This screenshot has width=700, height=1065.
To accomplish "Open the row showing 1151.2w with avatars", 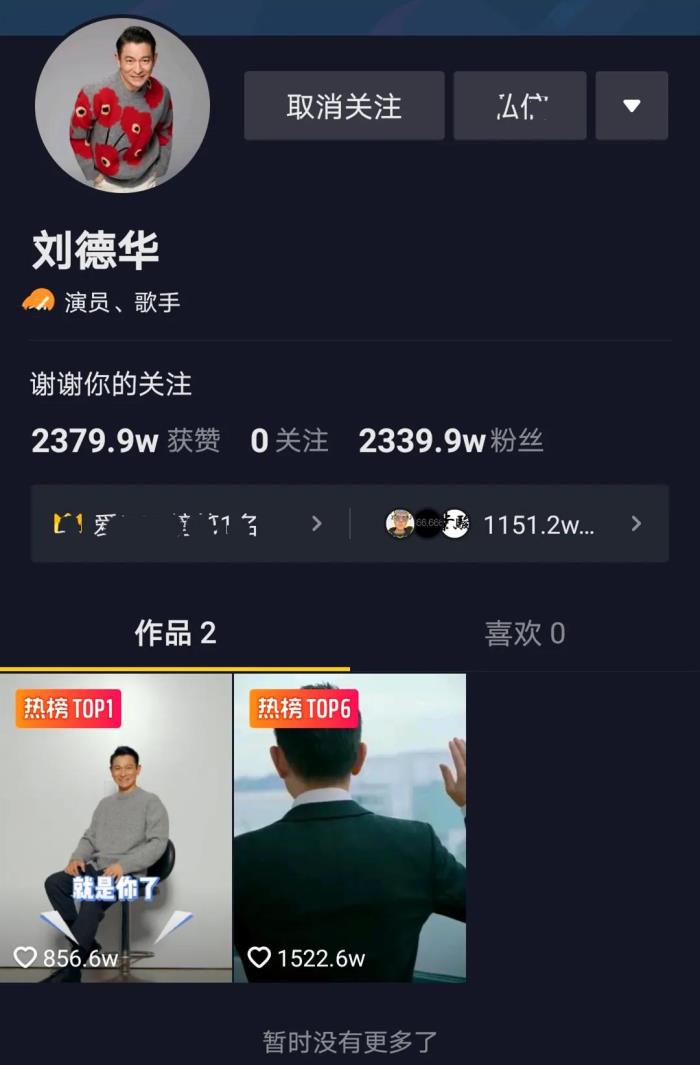I will coord(512,524).
